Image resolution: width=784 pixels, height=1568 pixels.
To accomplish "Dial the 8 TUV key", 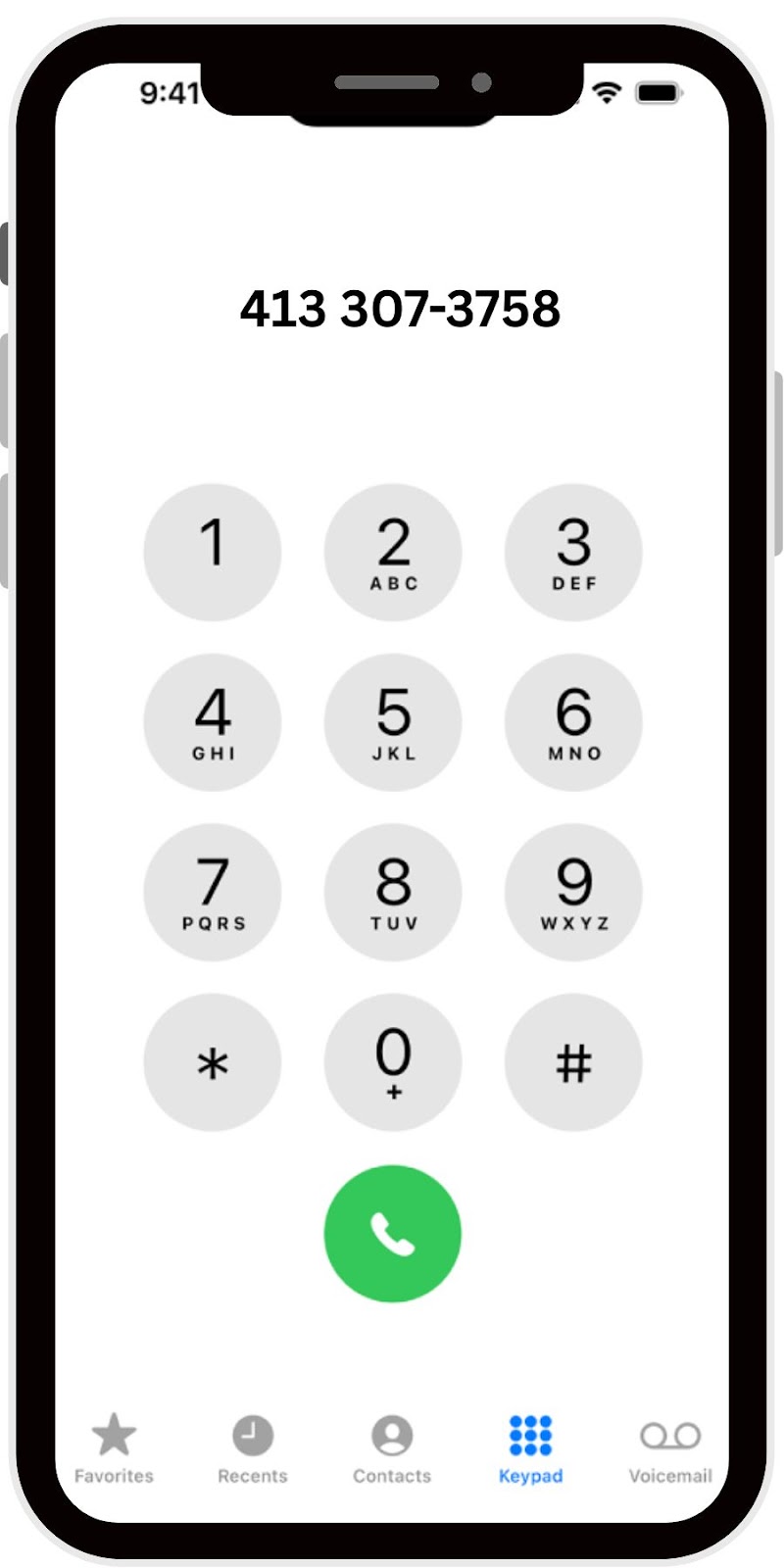I will 393,892.
